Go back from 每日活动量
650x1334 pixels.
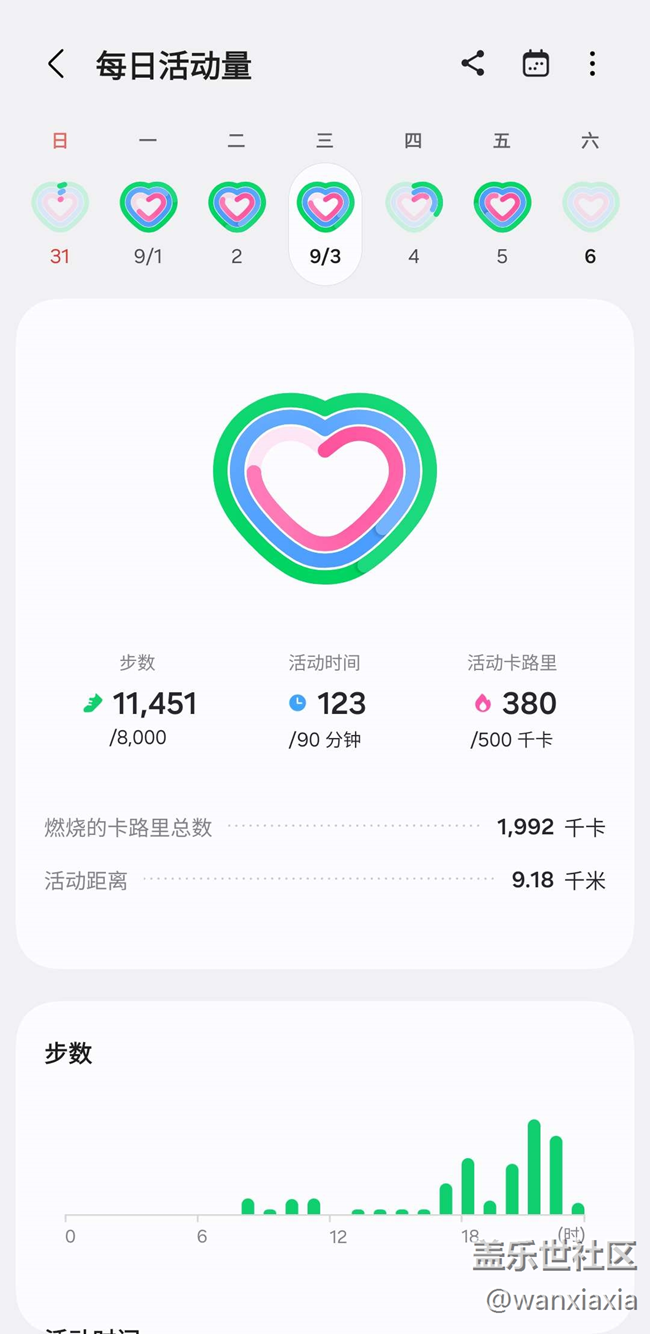point(56,65)
